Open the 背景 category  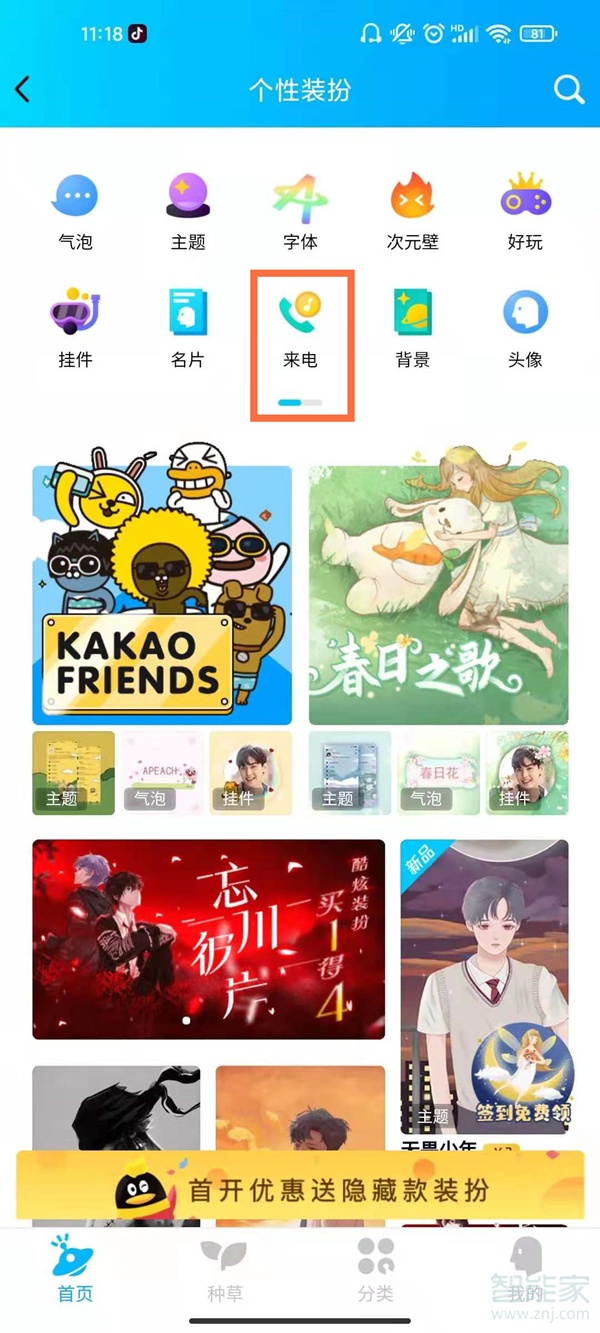[412, 329]
